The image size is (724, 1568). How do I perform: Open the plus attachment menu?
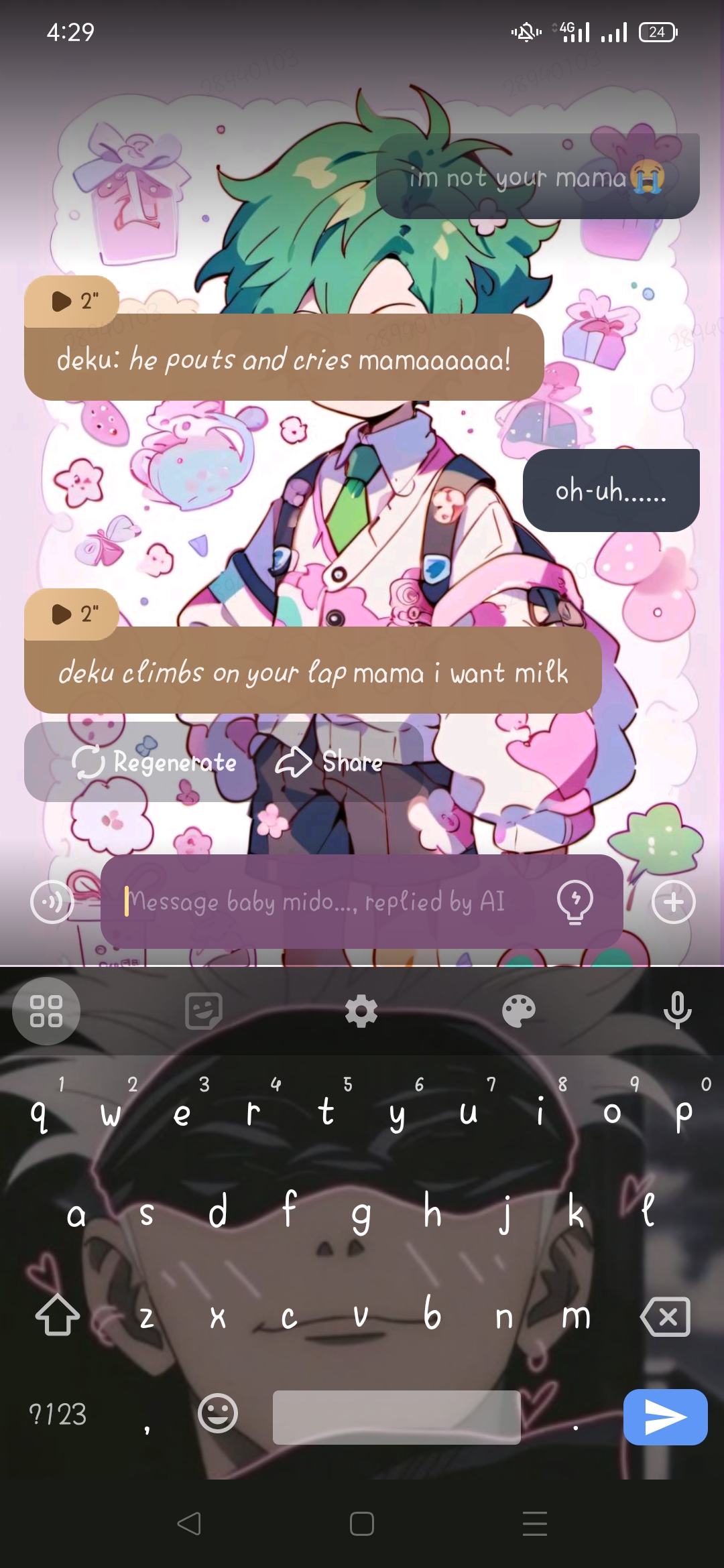[673, 902]
